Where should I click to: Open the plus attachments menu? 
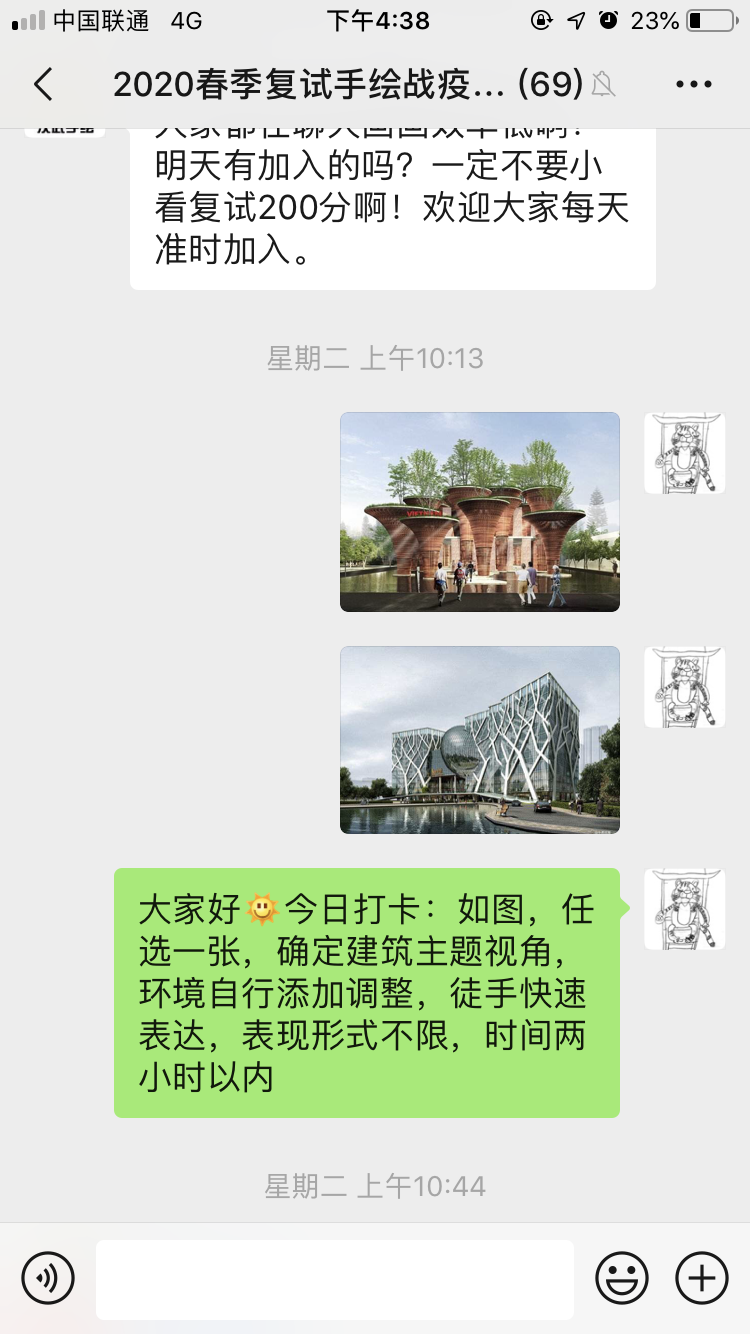tap(701, 1278)
